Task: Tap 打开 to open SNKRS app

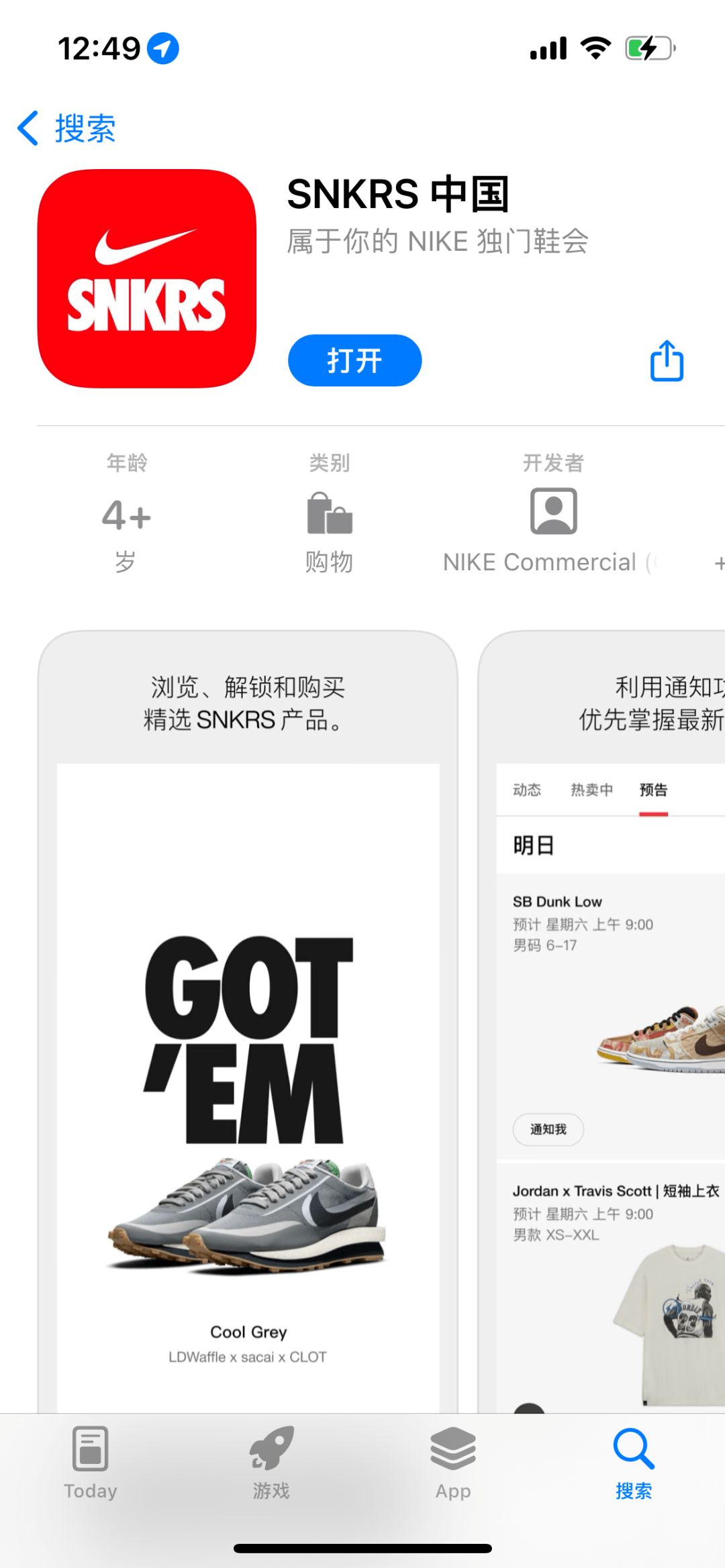Action: (x=354, y=360)
